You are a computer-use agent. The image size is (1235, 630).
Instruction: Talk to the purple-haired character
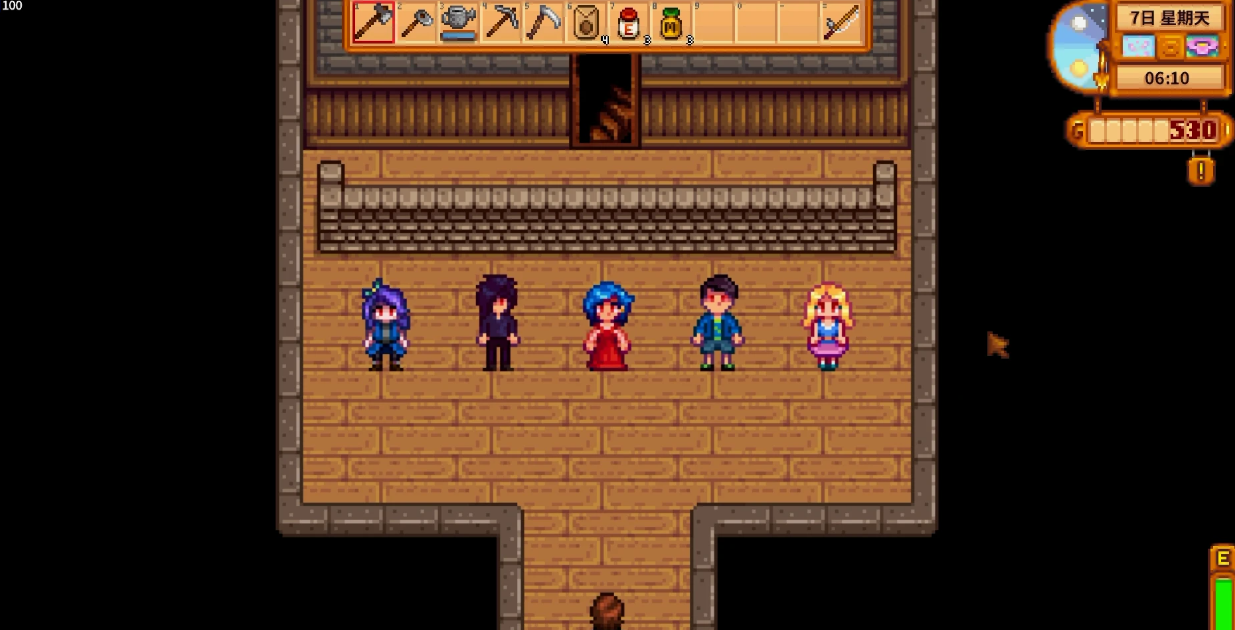[385, 325]
